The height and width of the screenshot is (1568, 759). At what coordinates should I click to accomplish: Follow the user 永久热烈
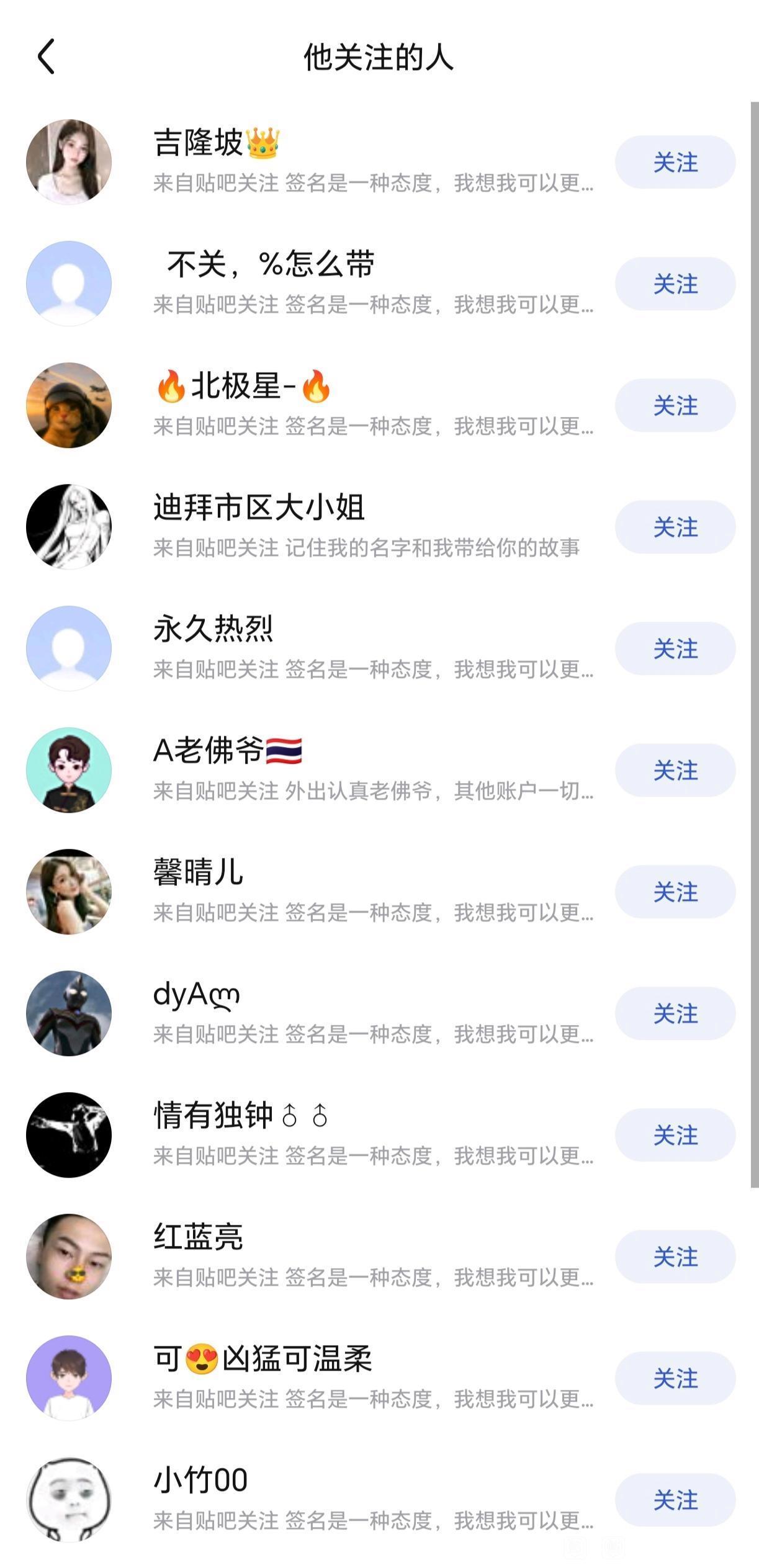point(675,649)
